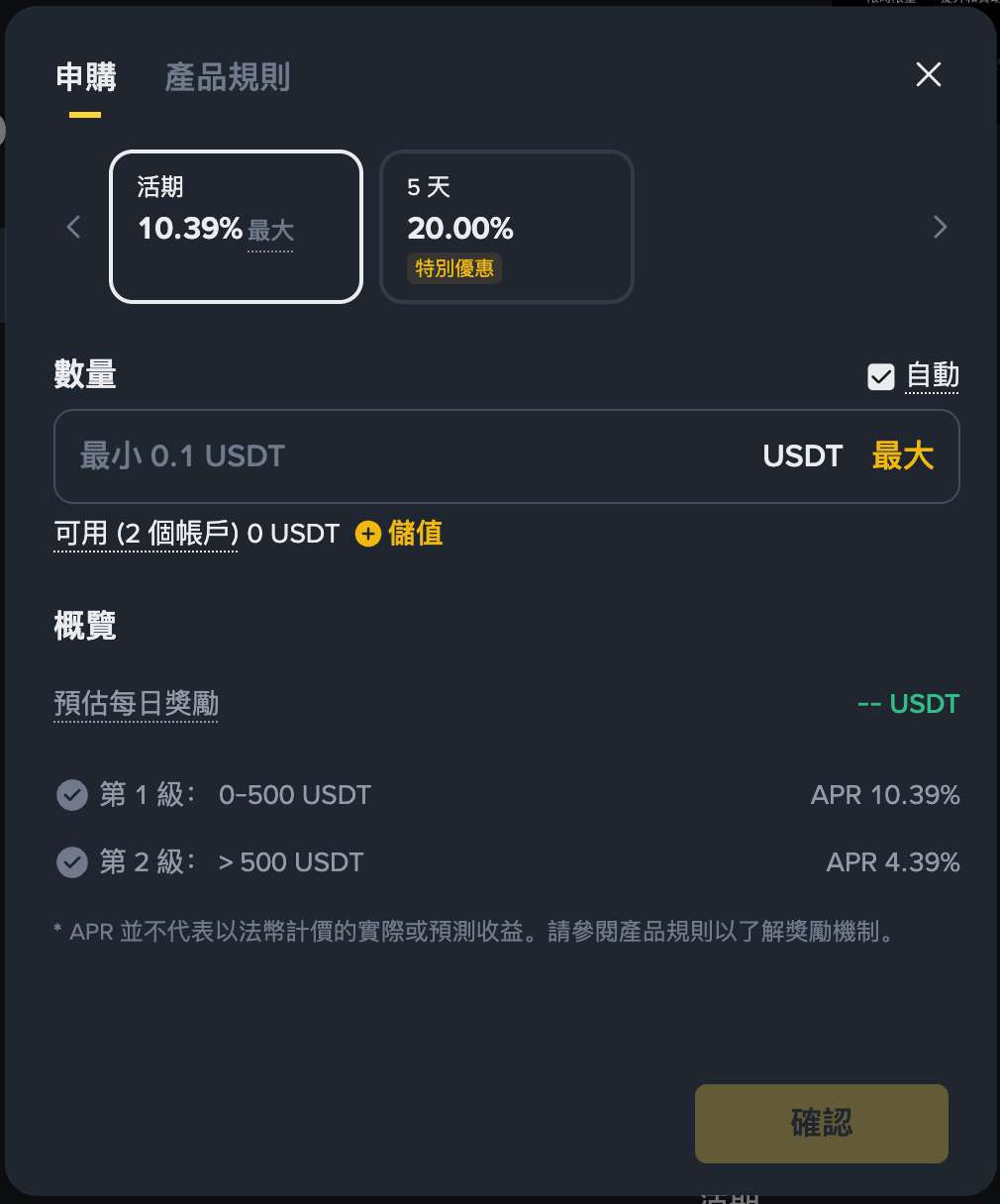Tap 儲值 to deposit funds
1000x1204 pixels.
(400, 534)
